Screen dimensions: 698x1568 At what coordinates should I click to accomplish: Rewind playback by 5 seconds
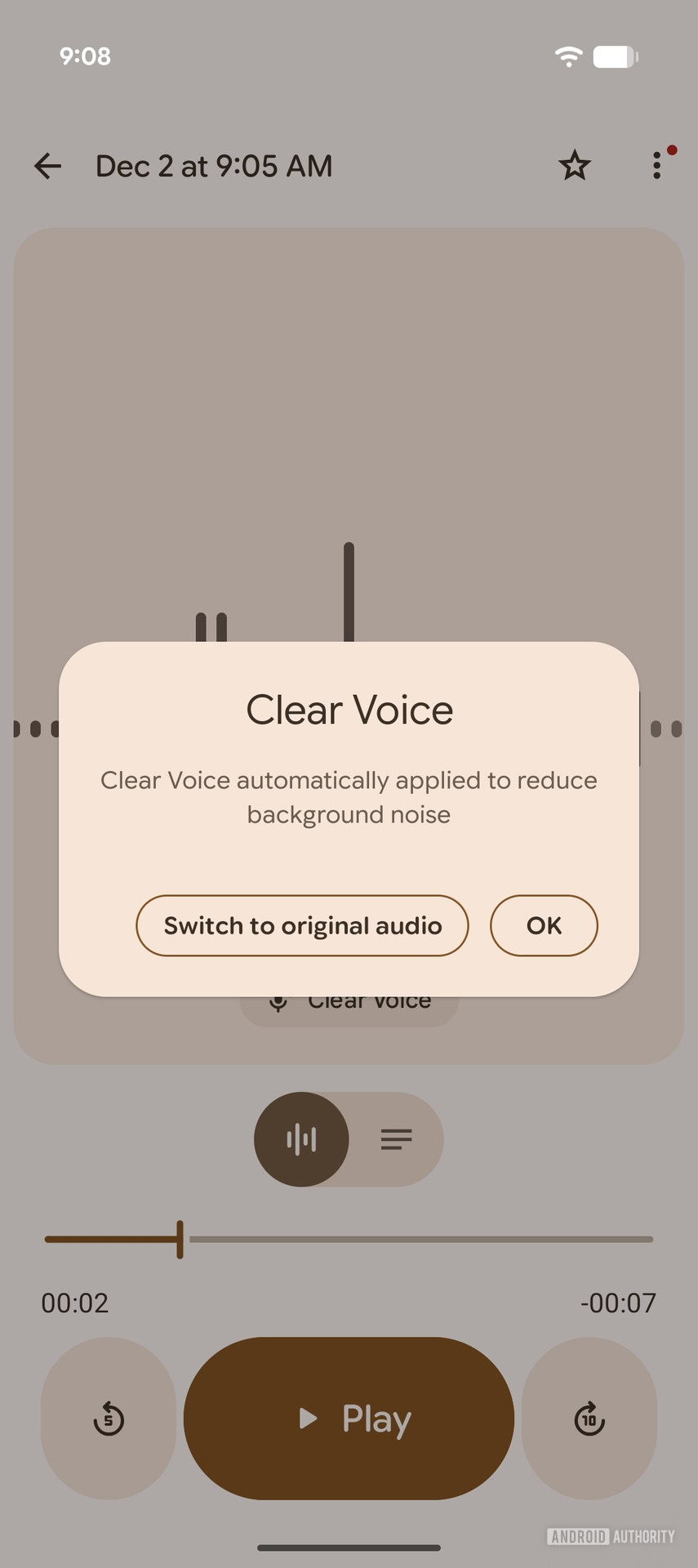[x=109, y=1419]
